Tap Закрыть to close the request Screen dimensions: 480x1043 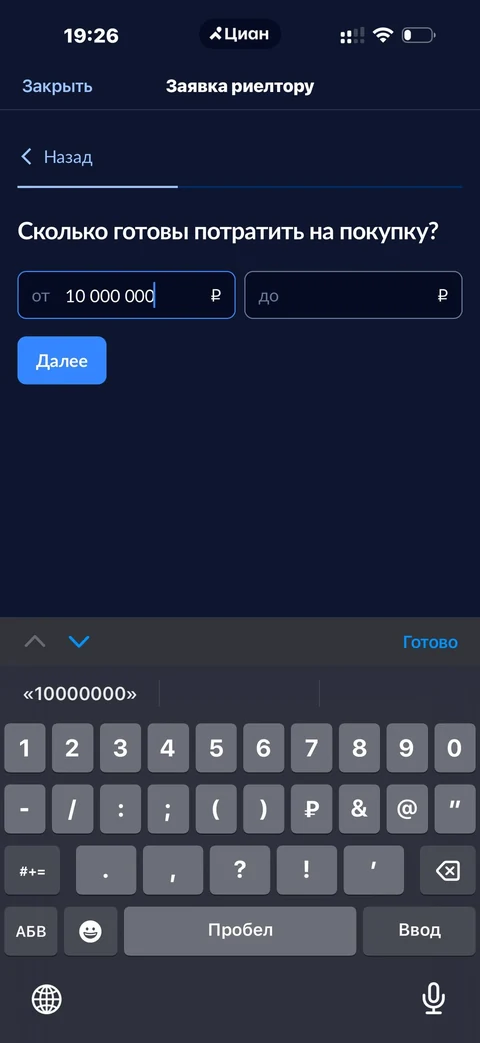tap(57, 86)
